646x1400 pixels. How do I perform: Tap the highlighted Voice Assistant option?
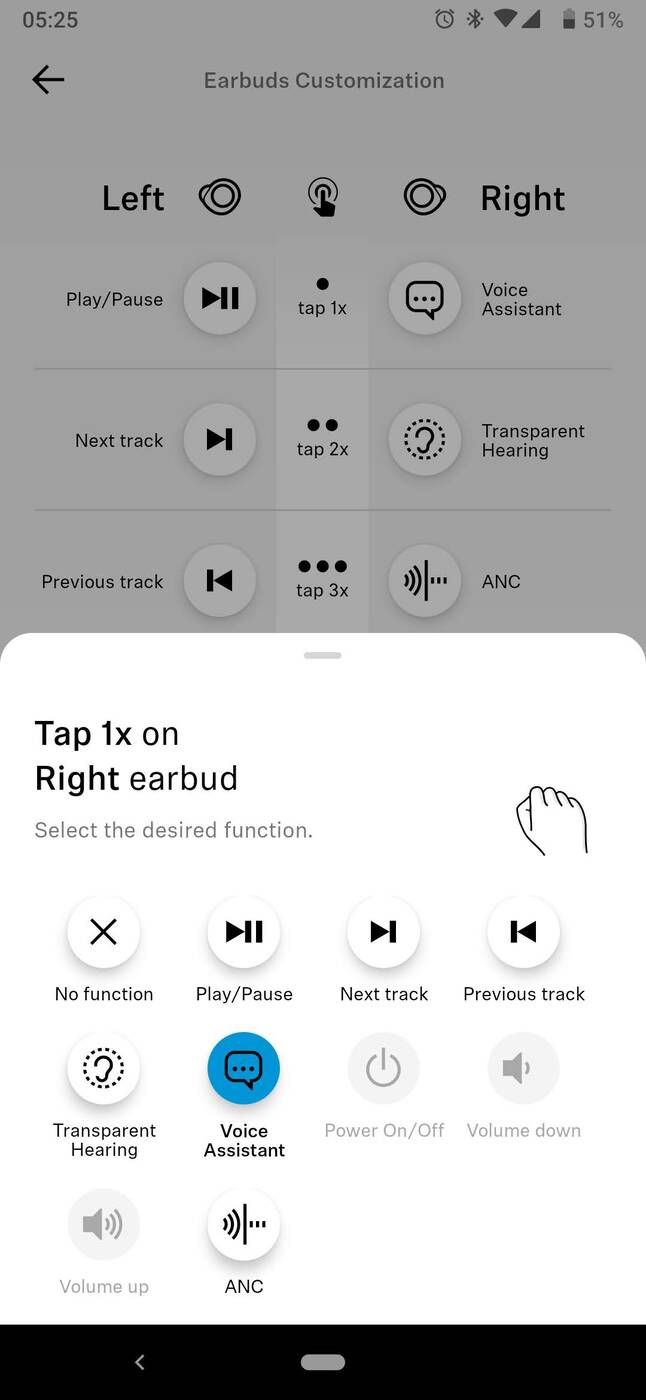244,1070
